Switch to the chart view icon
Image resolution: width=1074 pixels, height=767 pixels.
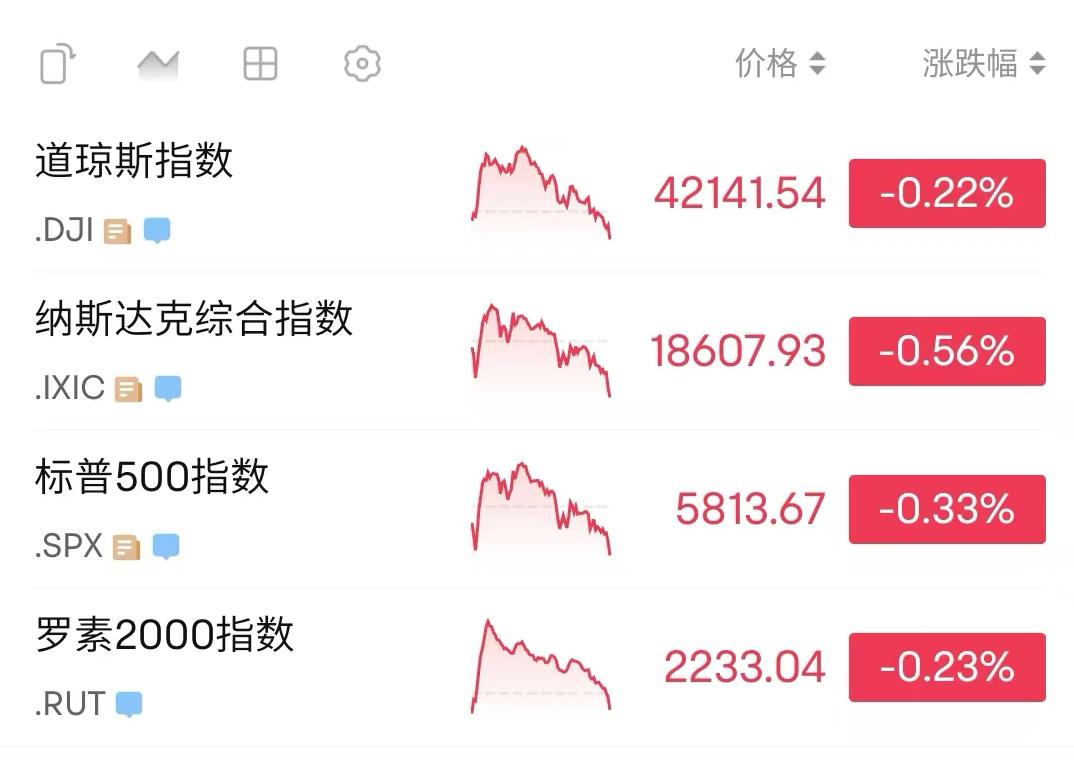[x=158, y=65]
